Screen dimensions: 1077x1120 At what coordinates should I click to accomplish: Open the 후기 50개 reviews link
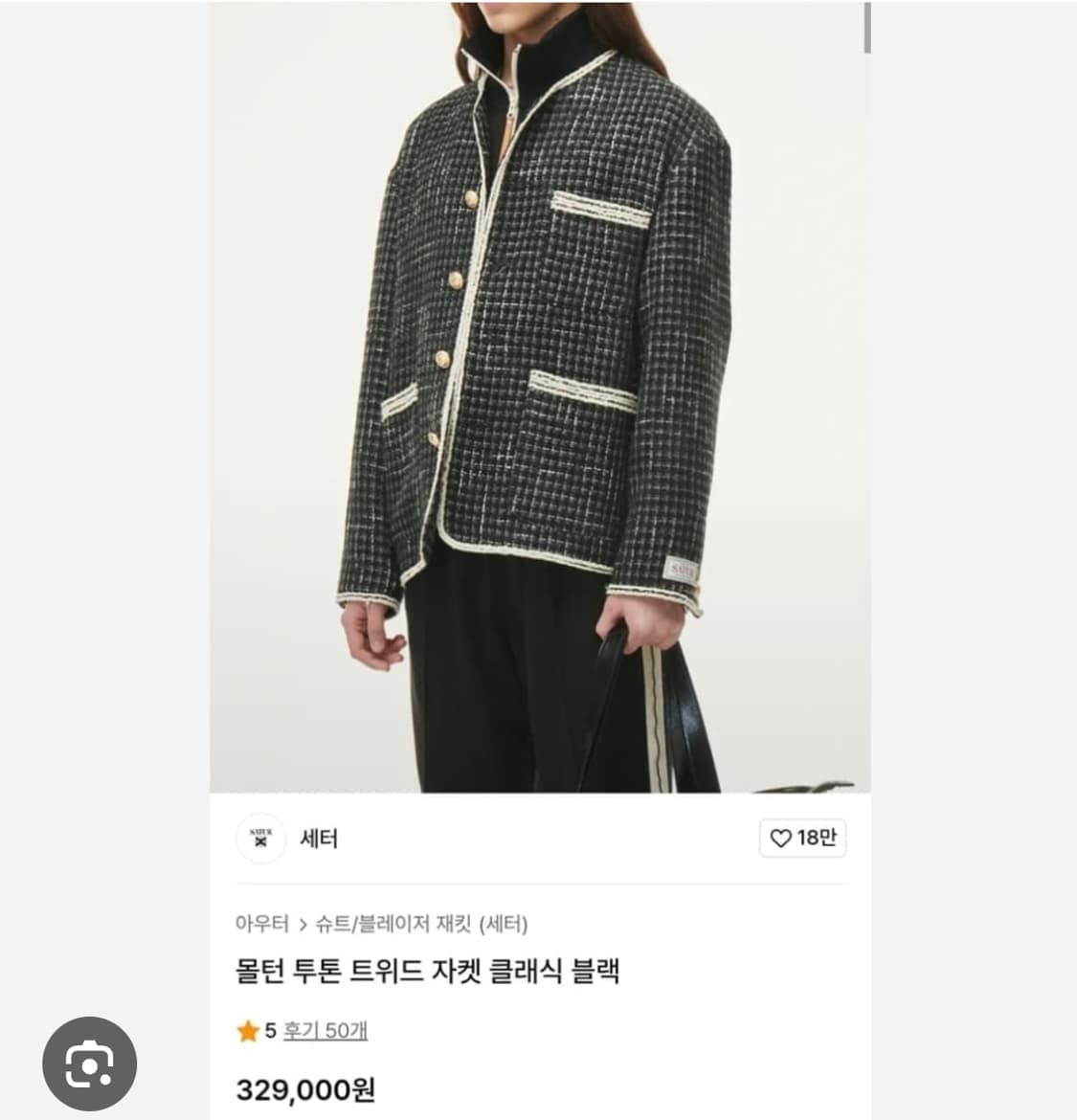[x=325, y=1031]
